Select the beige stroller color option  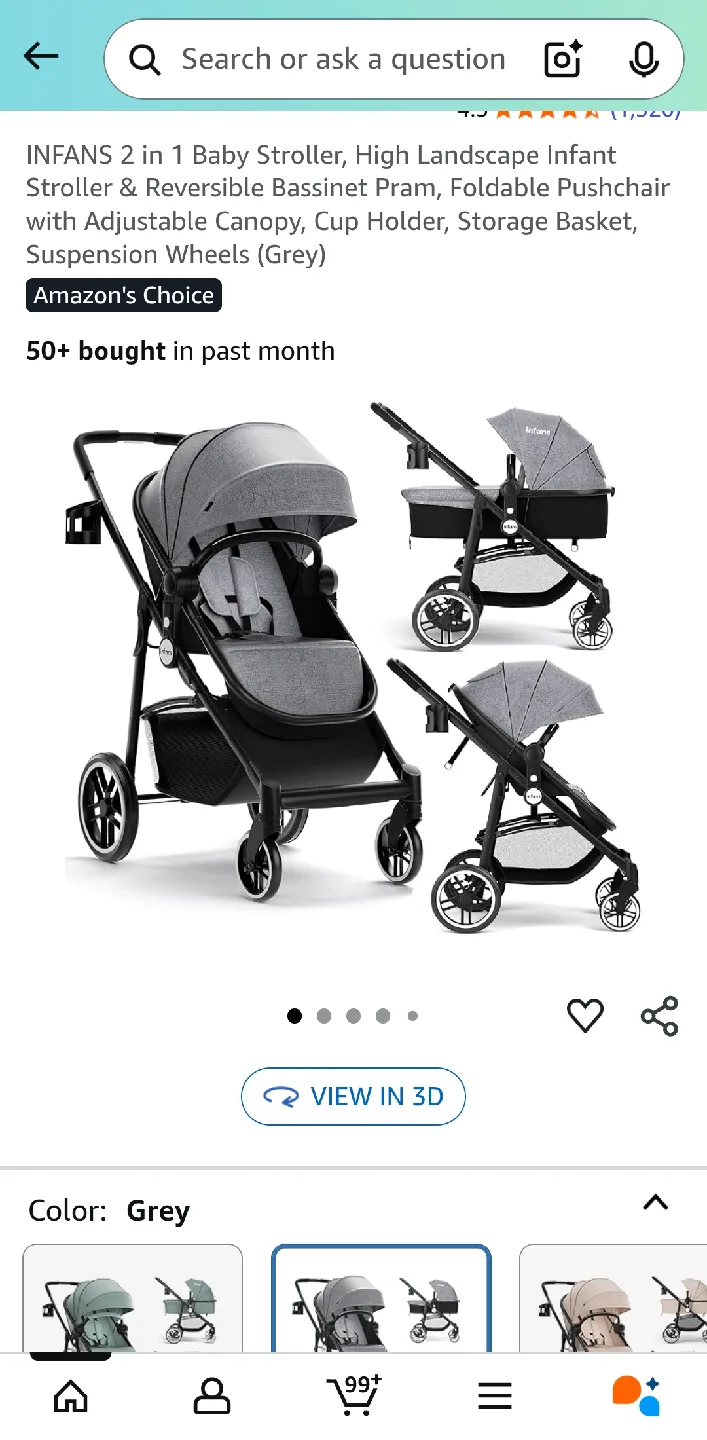(613, 1298)
